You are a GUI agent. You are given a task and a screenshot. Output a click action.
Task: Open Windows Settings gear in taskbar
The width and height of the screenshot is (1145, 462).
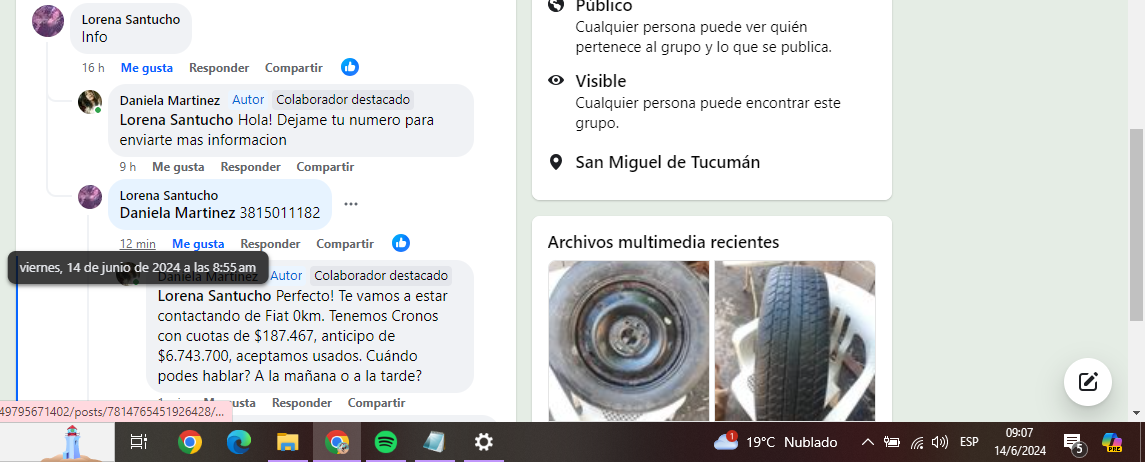pyautogui.click(x=483, y=442)
